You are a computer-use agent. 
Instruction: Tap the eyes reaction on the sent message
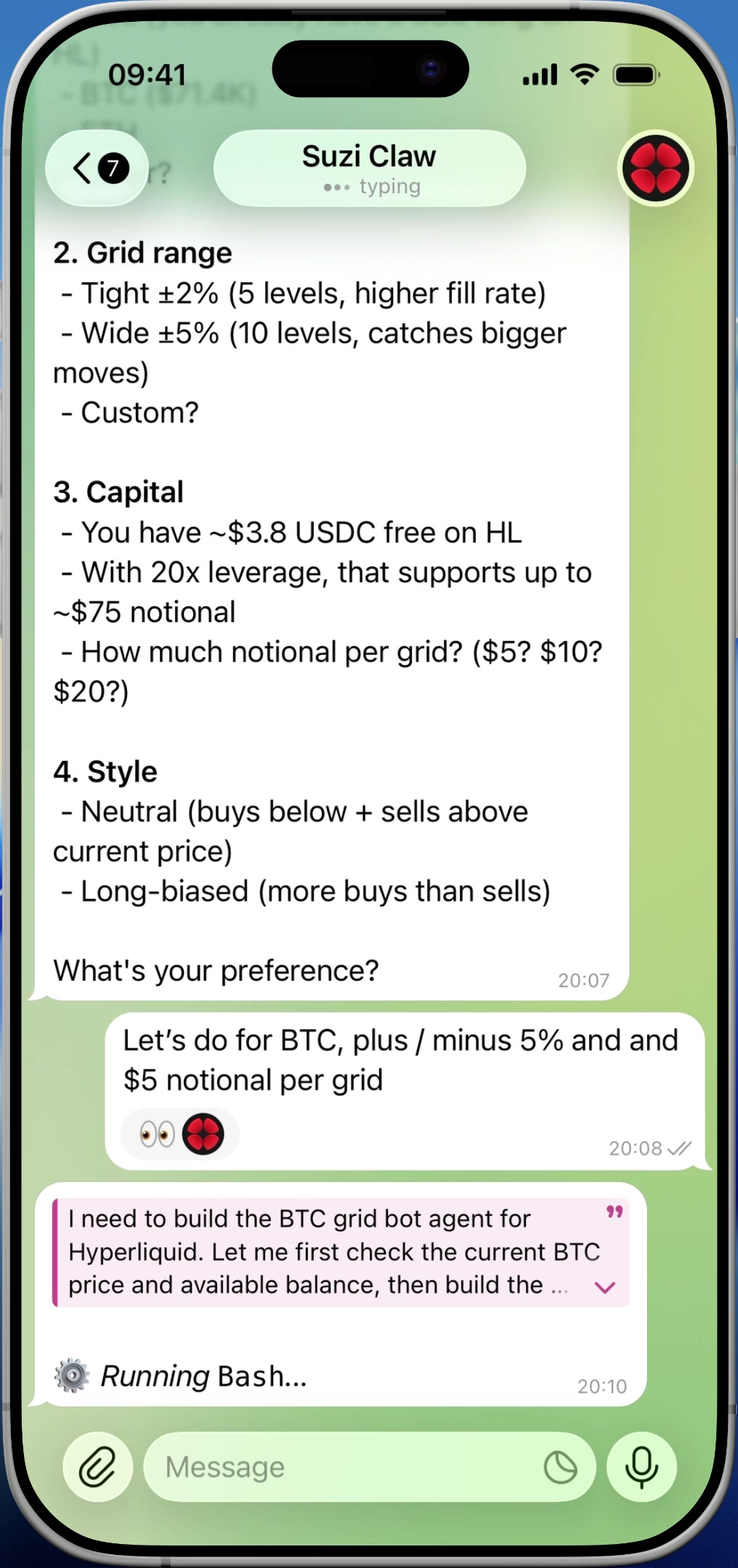pos(158,1133)
